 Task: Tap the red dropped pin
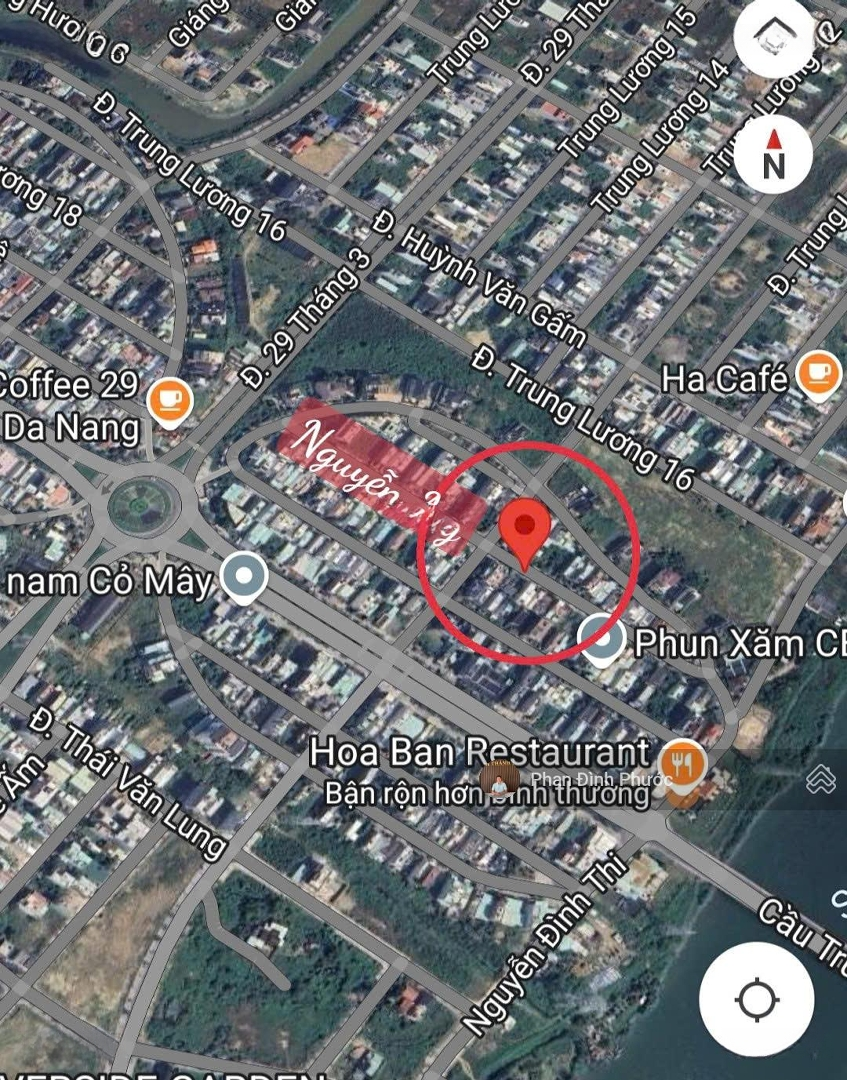click(x=524, y=530)
